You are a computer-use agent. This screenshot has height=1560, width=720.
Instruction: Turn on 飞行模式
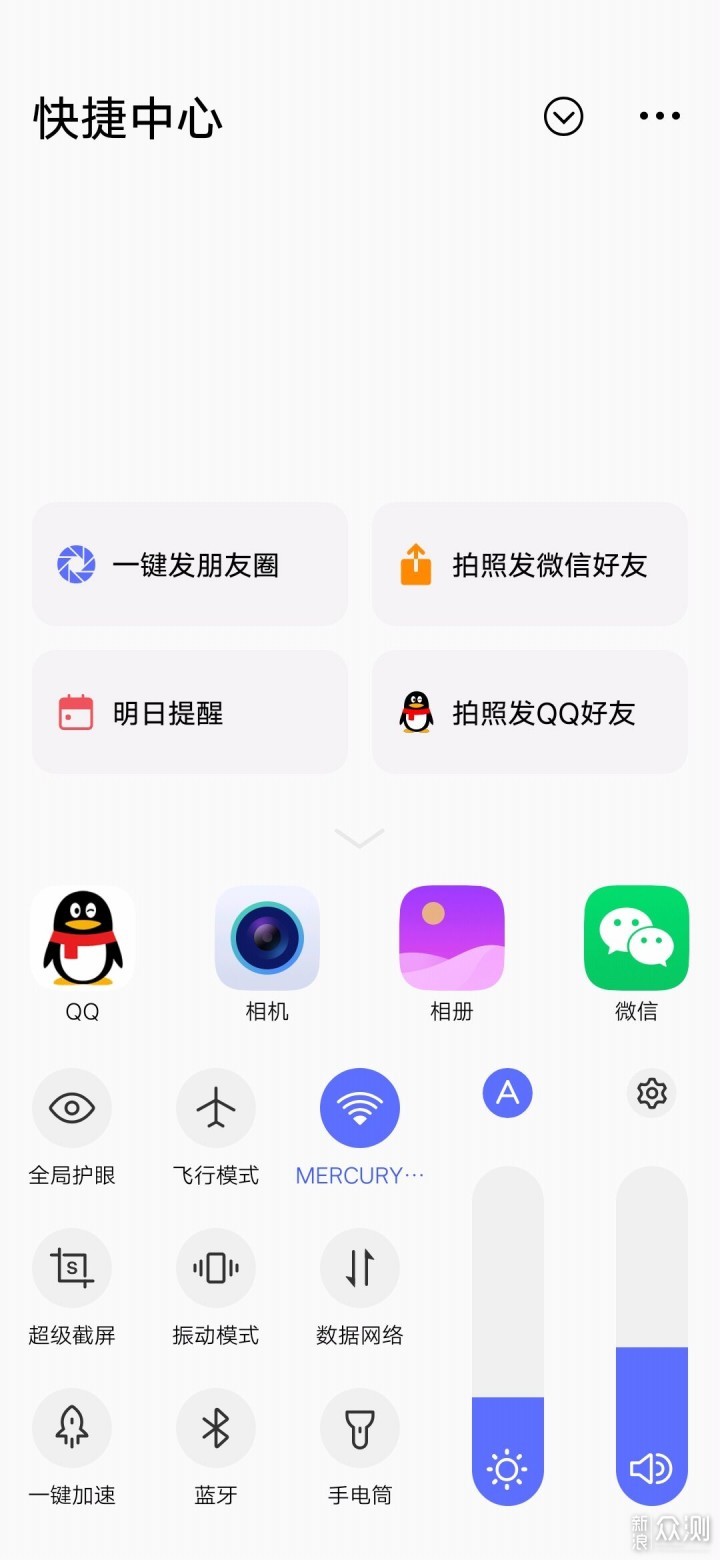coord(216,1108)
